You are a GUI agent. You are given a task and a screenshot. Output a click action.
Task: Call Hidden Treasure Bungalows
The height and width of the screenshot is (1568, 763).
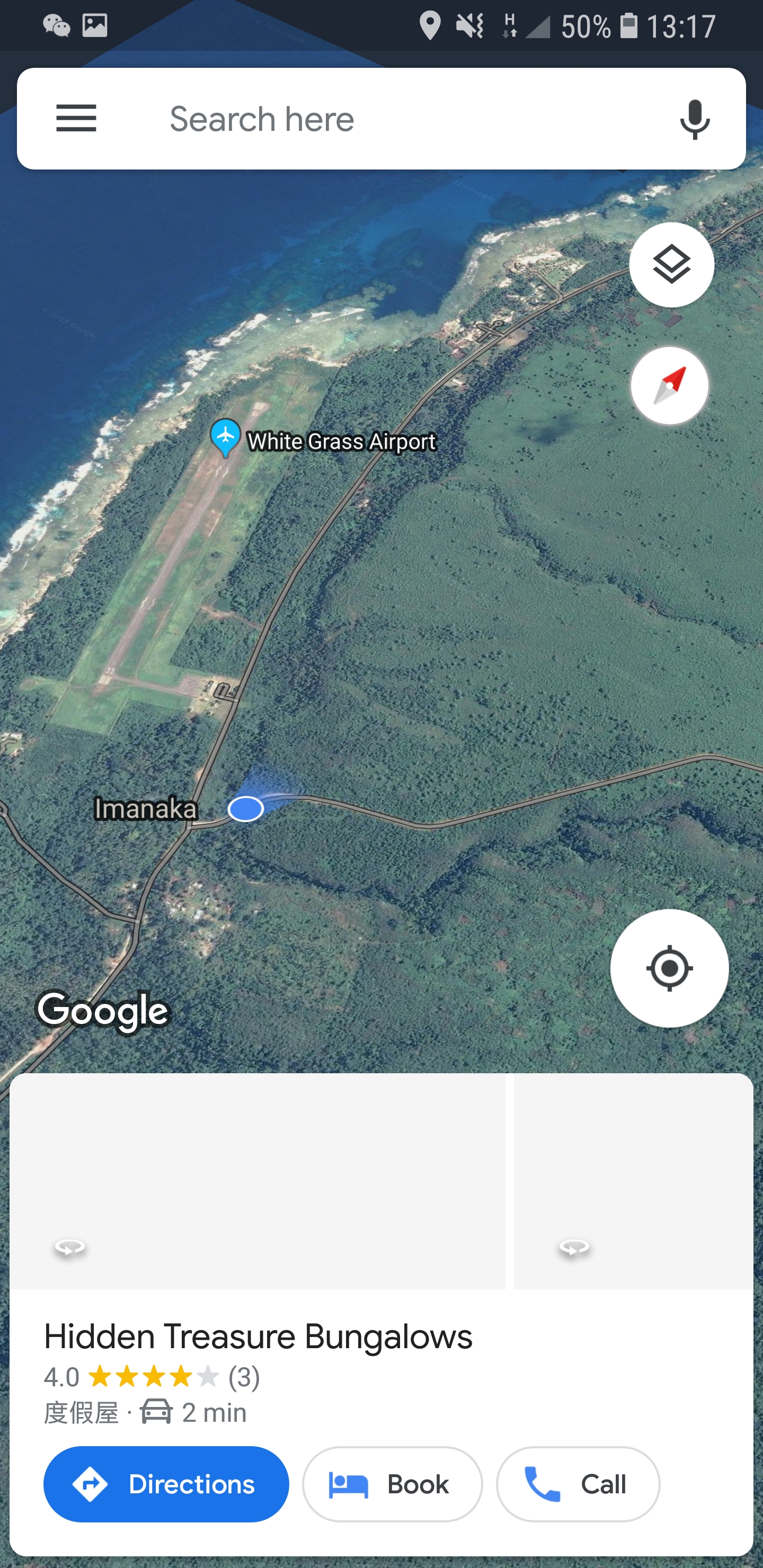(x=577, y=1484)
